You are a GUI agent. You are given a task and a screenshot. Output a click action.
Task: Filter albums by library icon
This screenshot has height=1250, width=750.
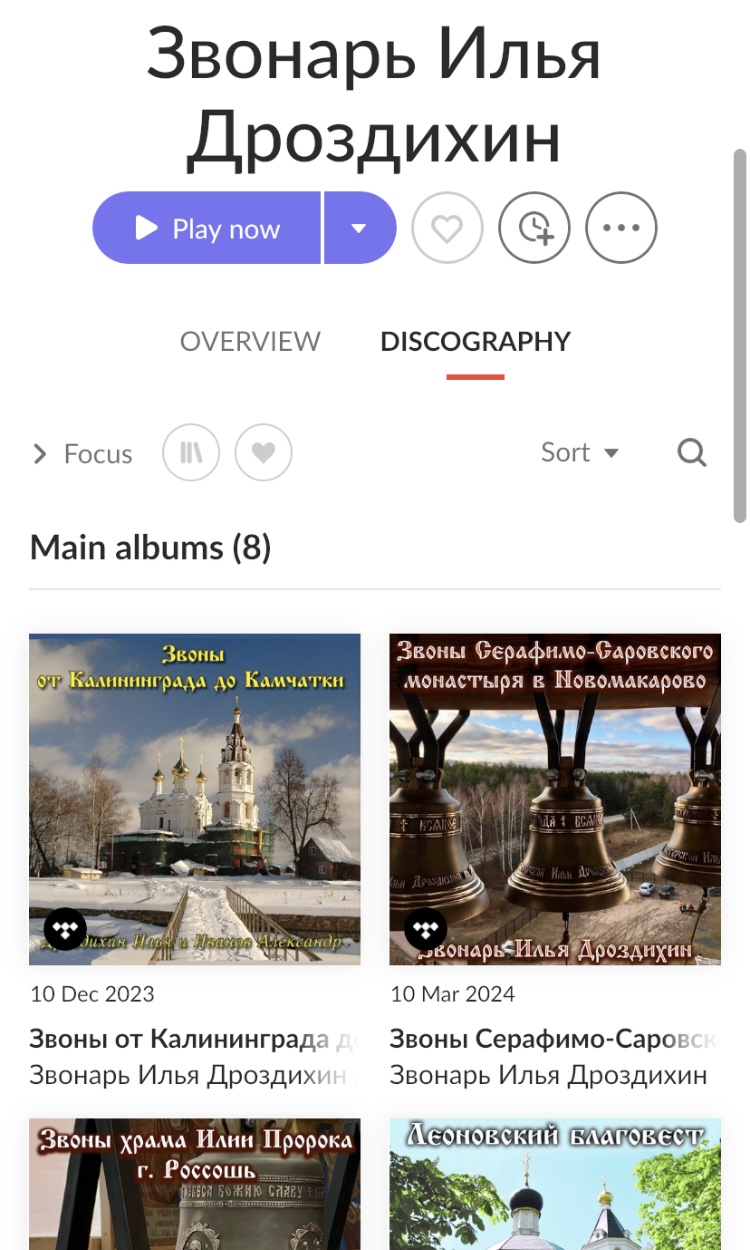(x=191, y=453)
